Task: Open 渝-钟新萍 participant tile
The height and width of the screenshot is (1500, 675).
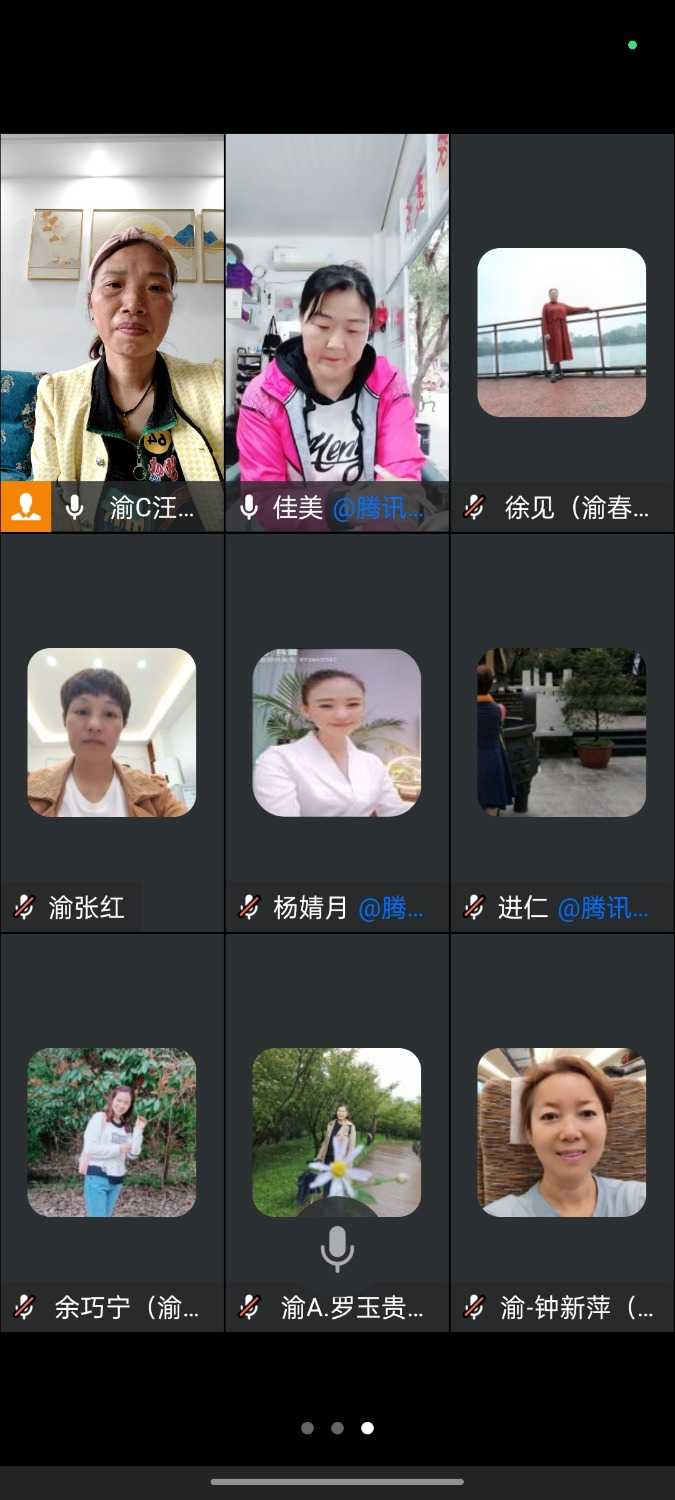Action: point(562,1132)
